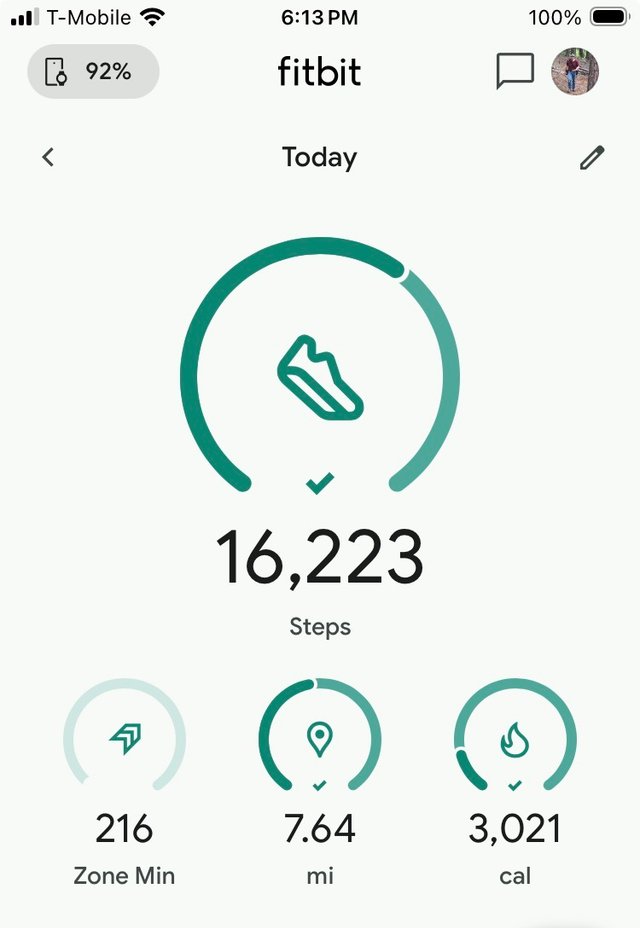The image size is (640, 928).
Task: Go back to the previous day
Action: (x=48, y=157)
